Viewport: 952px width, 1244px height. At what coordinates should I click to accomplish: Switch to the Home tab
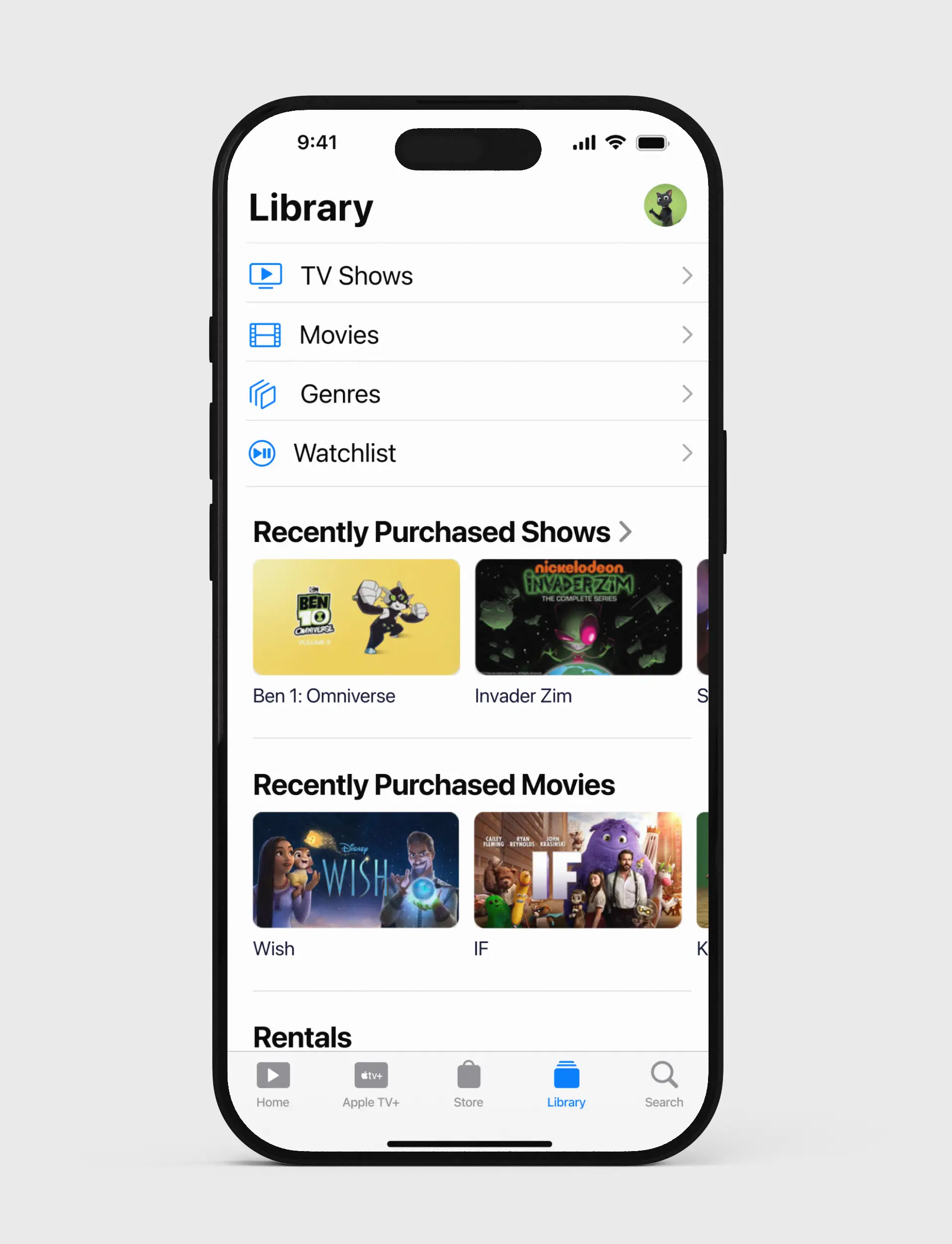[x=273, y=1085]
